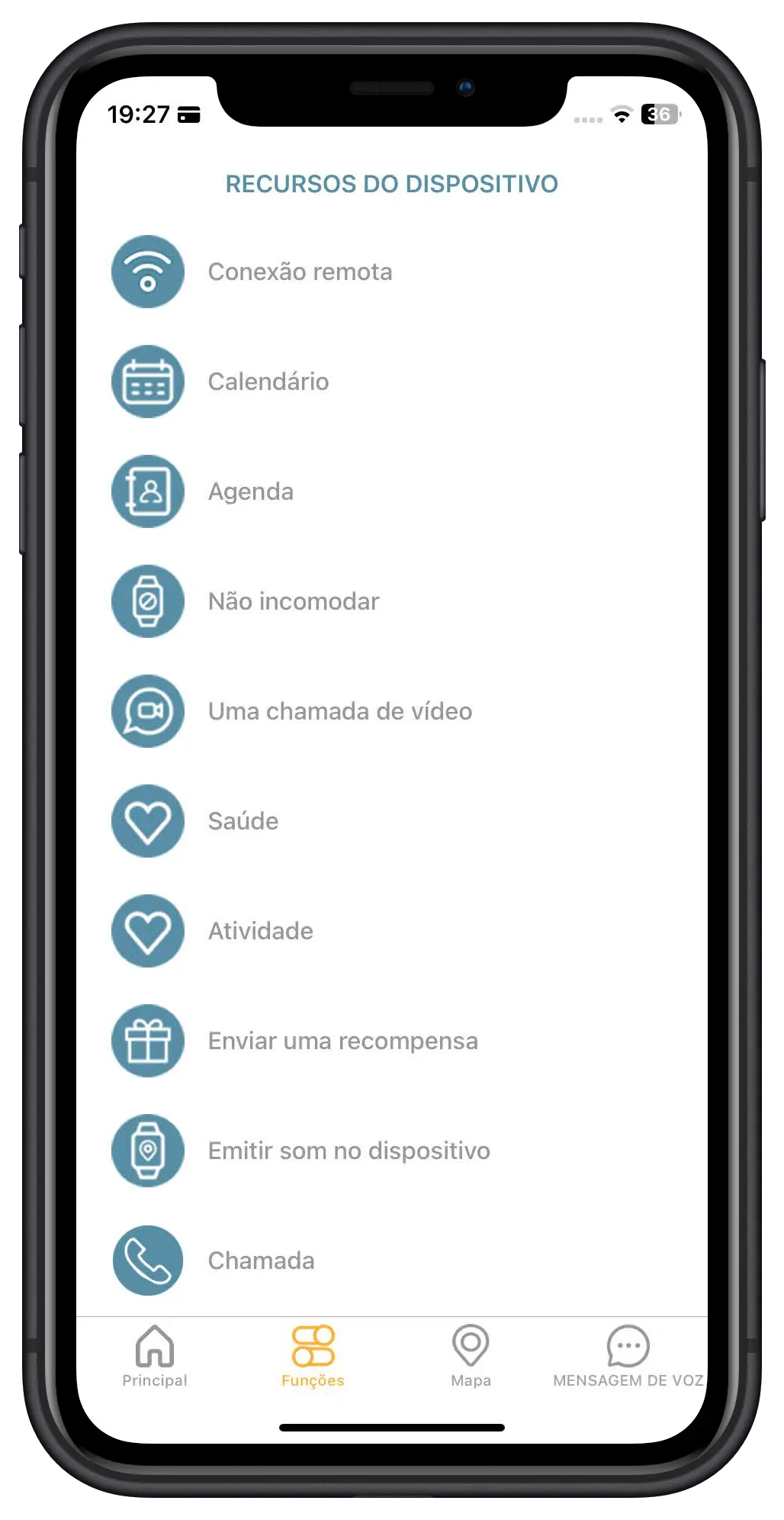Select Não incomodar
The width and height of the screenshot is (784, 1520).
[293, 601]
